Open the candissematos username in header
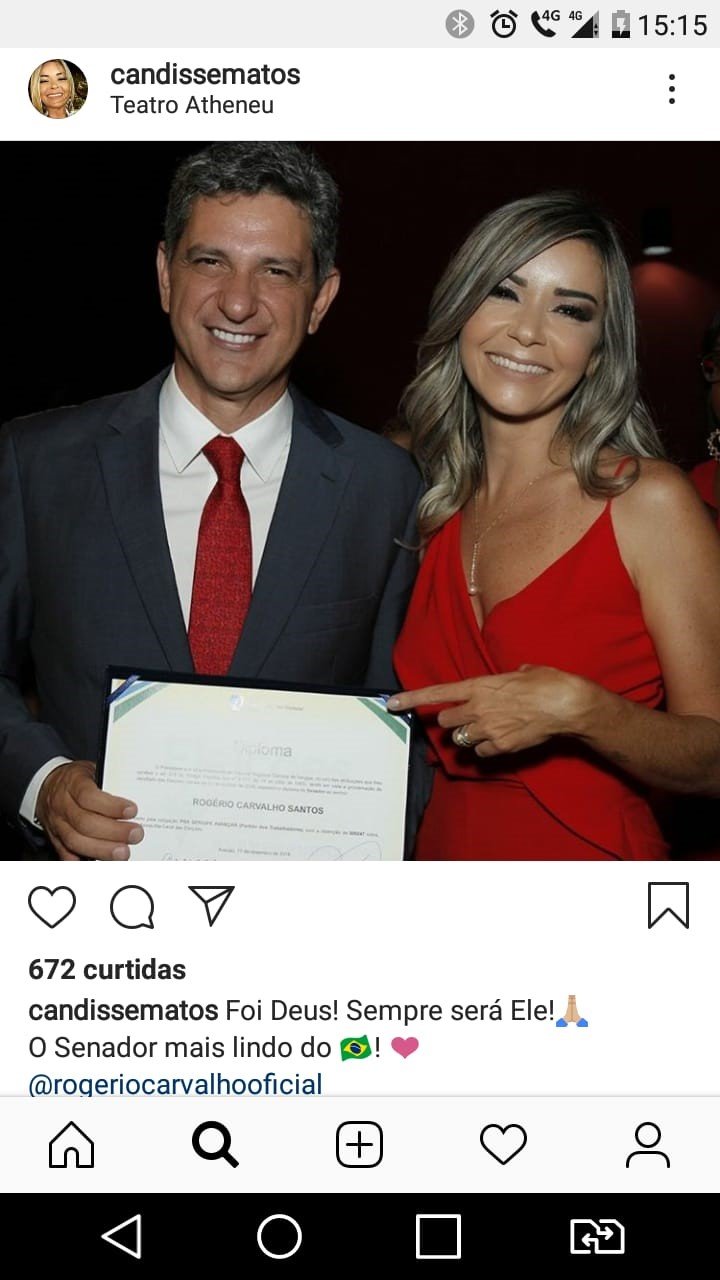Screen dimensions: 720x1280 (205, 74)
